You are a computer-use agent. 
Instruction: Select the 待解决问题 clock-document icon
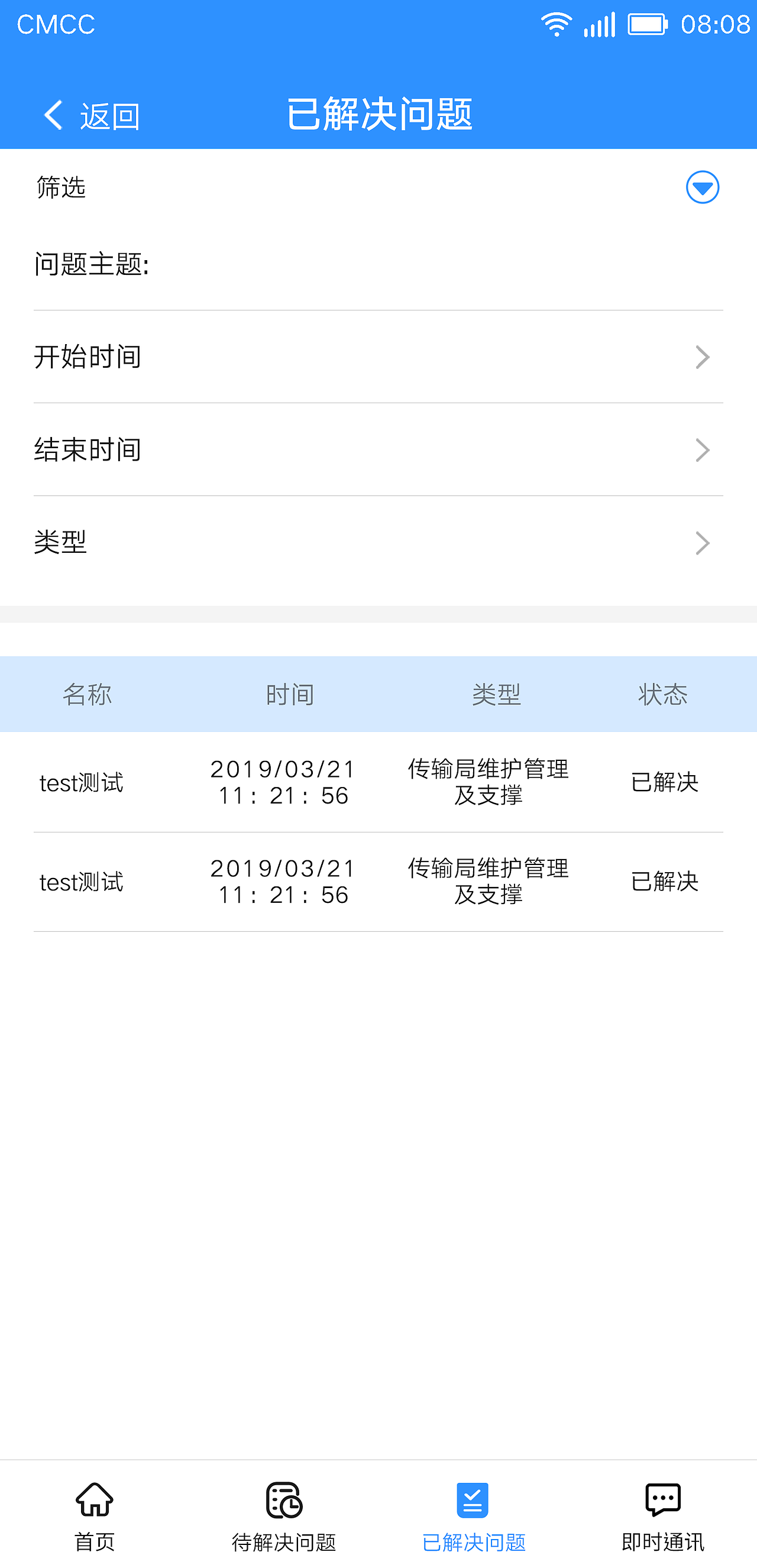coord(284,1501)
